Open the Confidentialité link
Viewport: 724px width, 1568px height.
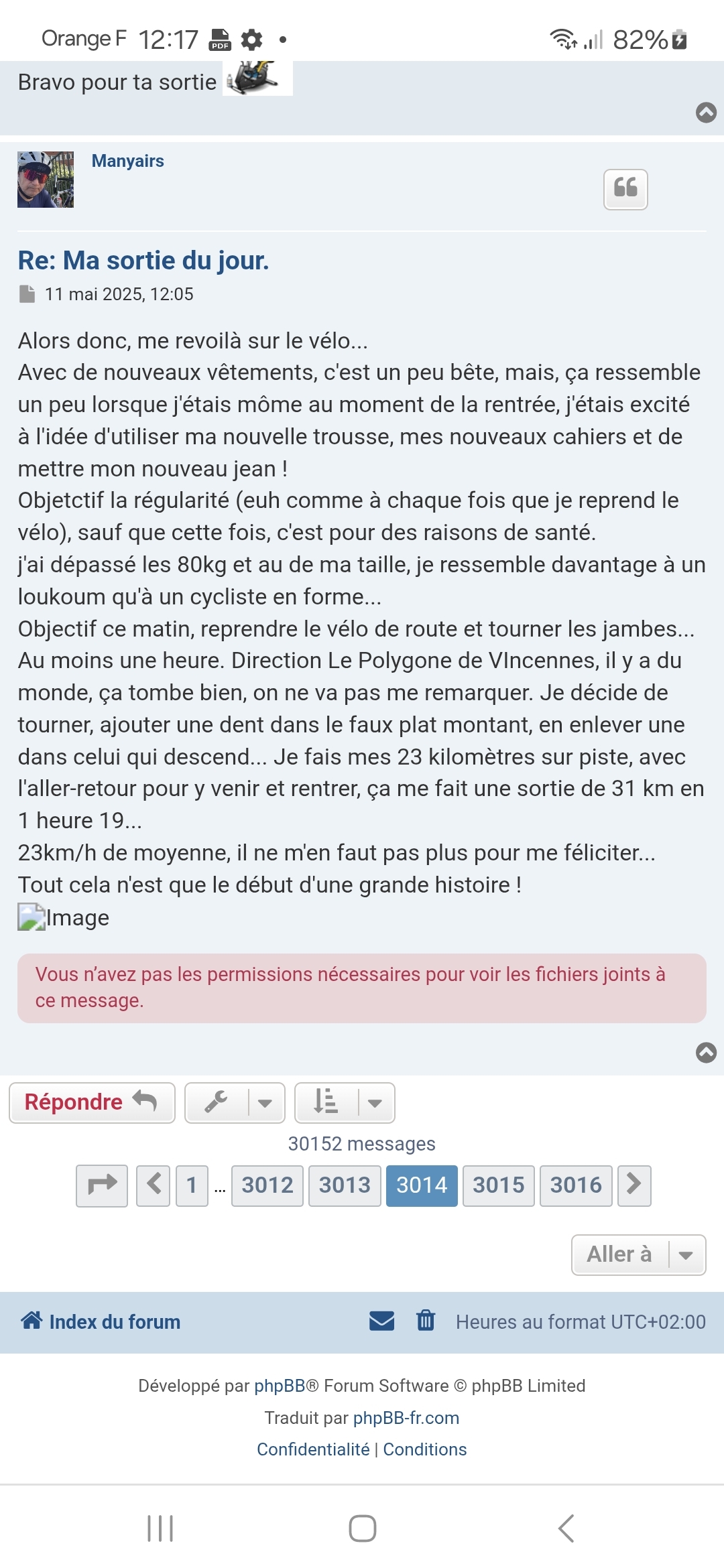[313, 1449]
